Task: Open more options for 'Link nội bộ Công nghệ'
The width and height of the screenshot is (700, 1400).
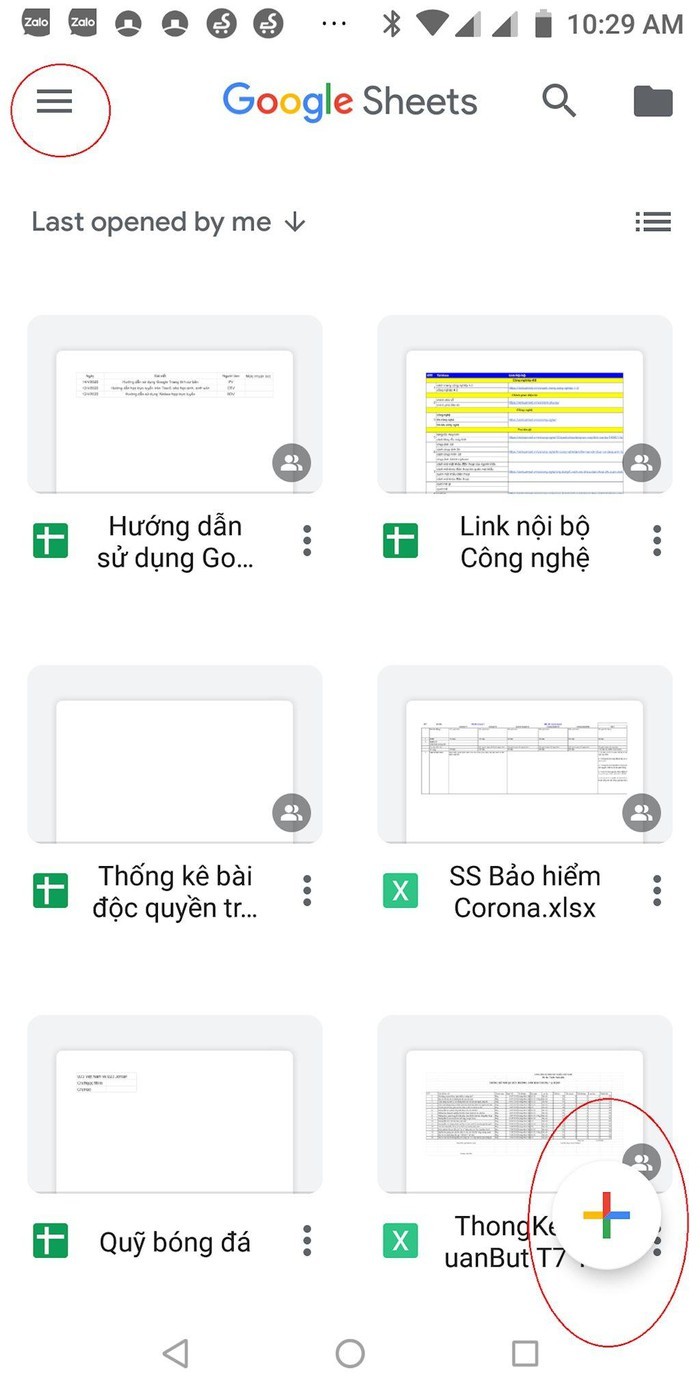Action: 657,541
